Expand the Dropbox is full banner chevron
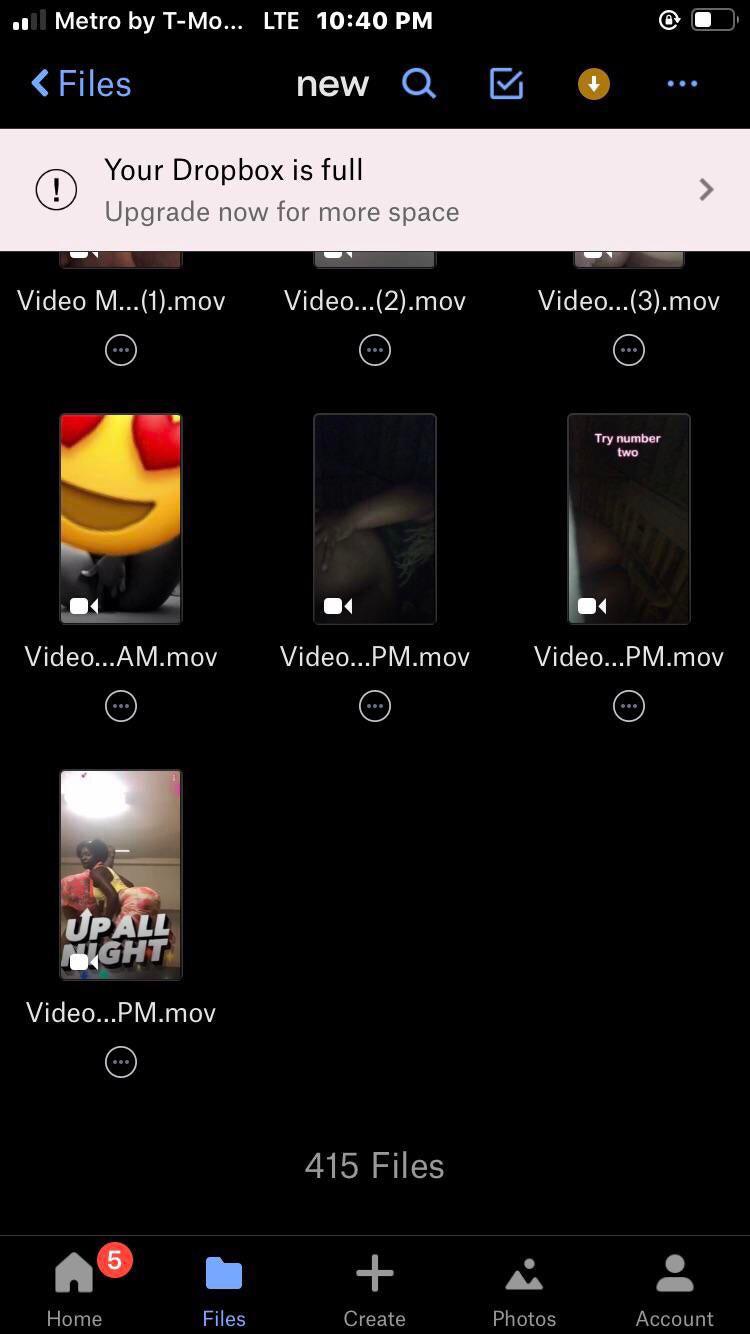 pyautogui.click(x=706, y=189)
